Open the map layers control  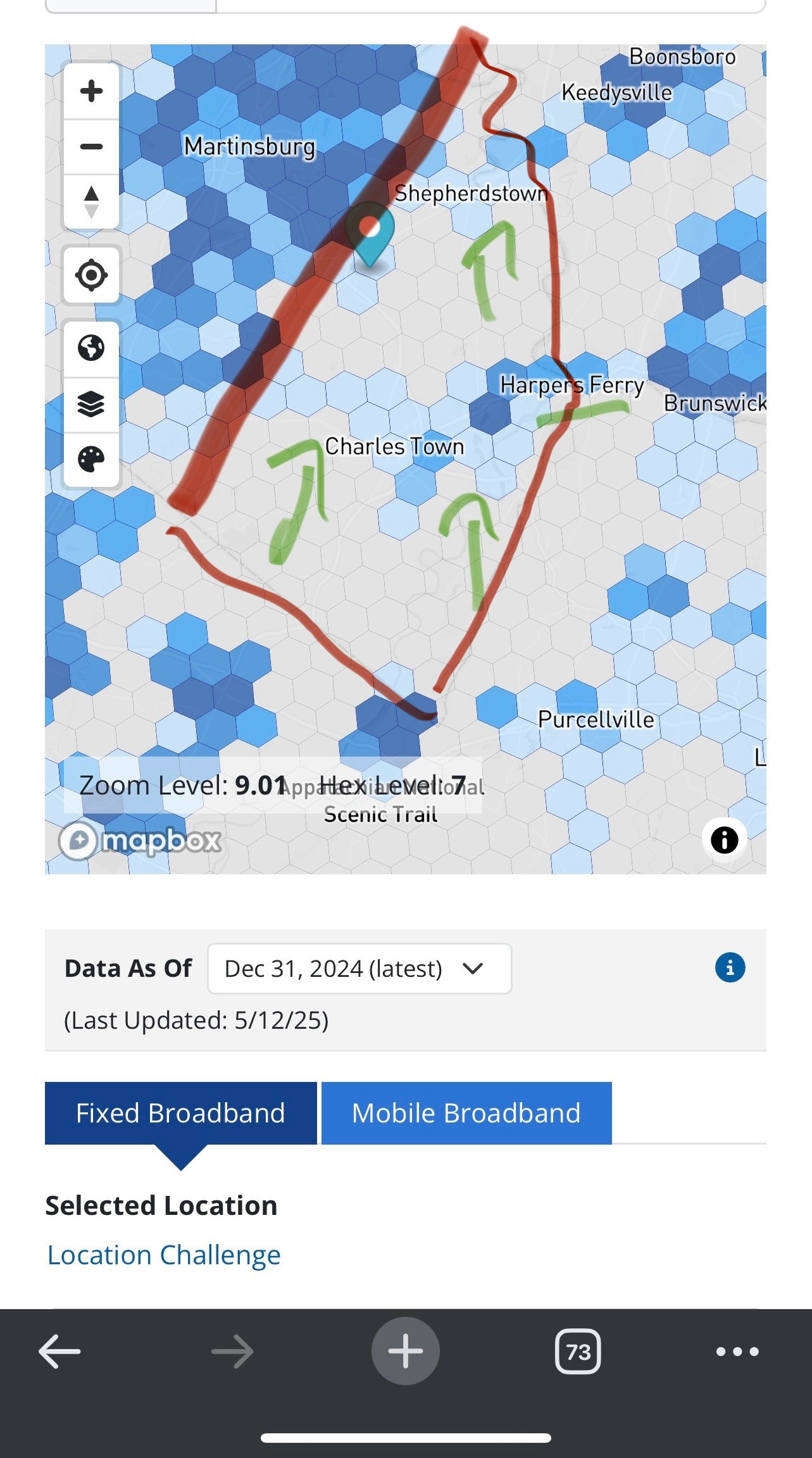91,404
